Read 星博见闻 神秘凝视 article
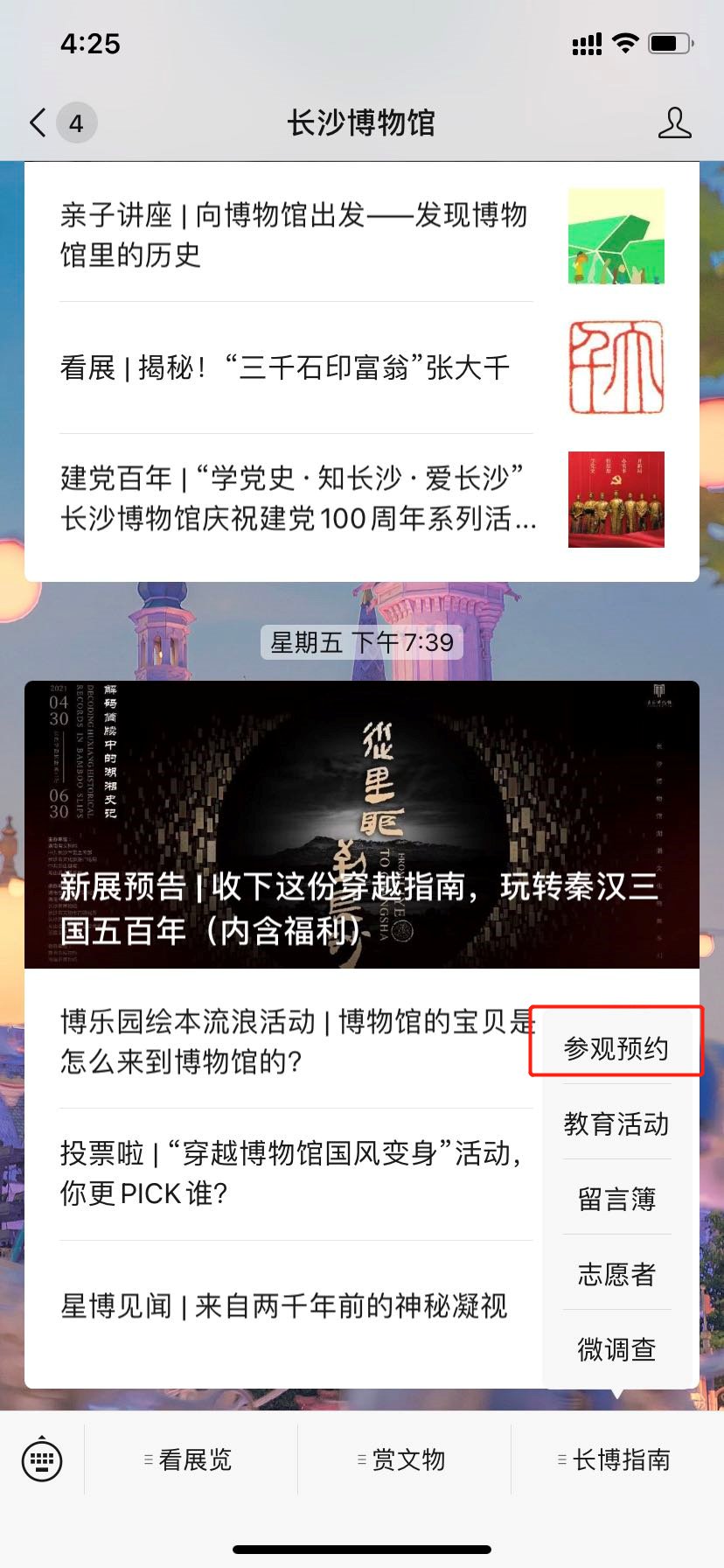 [x=284, y=1306]
